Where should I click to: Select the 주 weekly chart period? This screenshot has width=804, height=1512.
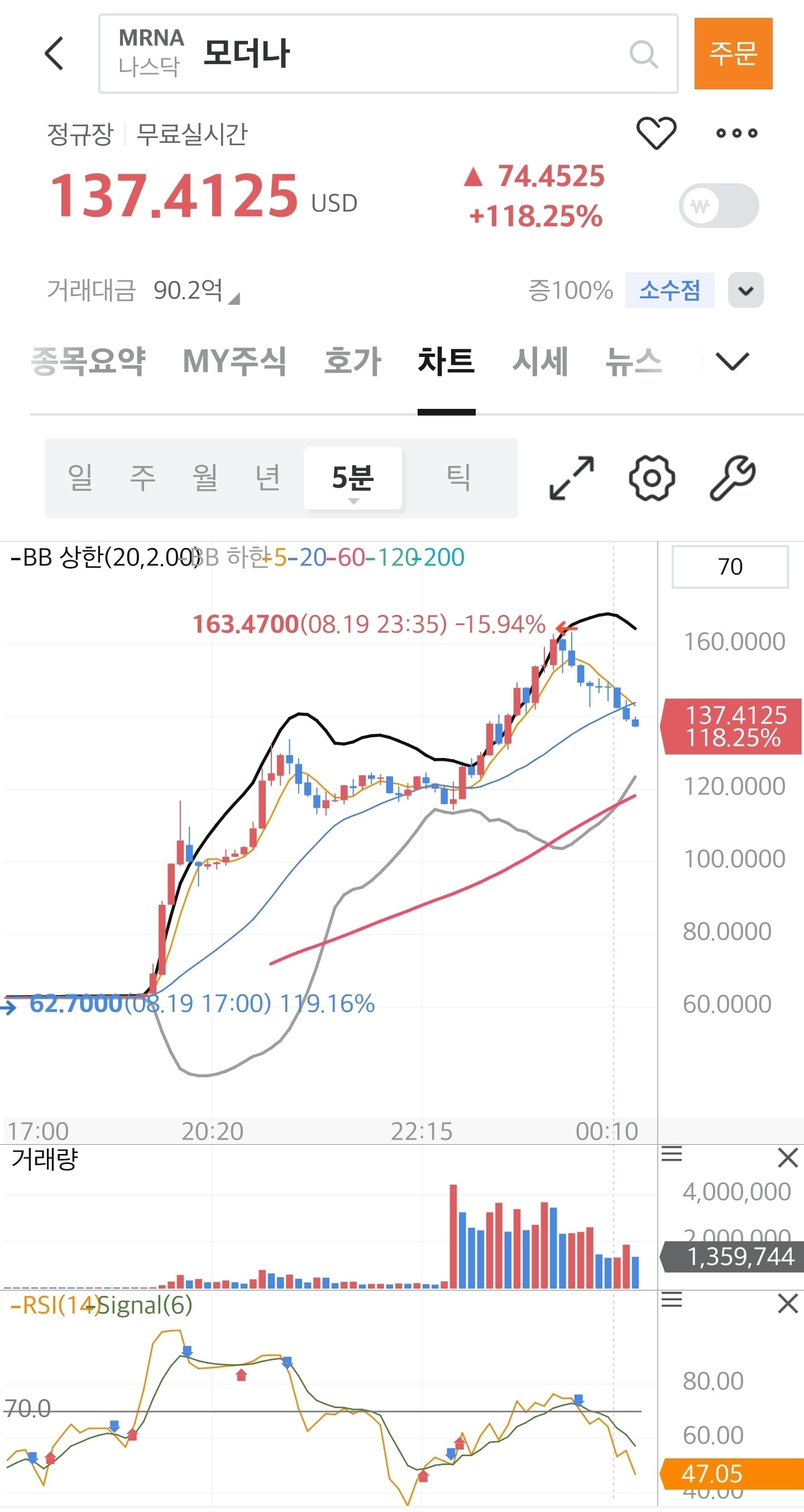click(x=142, y=478)
